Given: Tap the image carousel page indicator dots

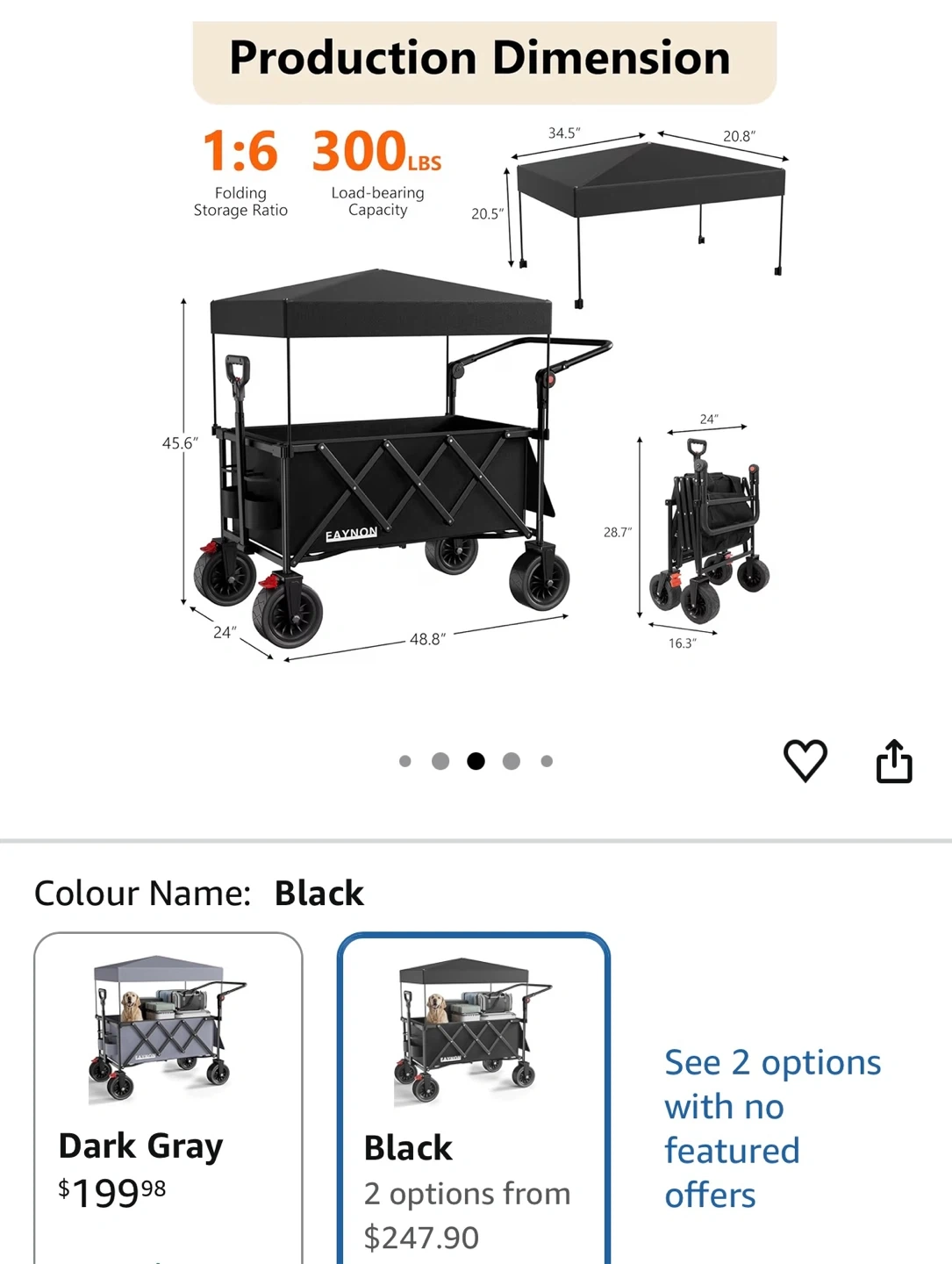Looking at the screenshot, I should 476,761.
